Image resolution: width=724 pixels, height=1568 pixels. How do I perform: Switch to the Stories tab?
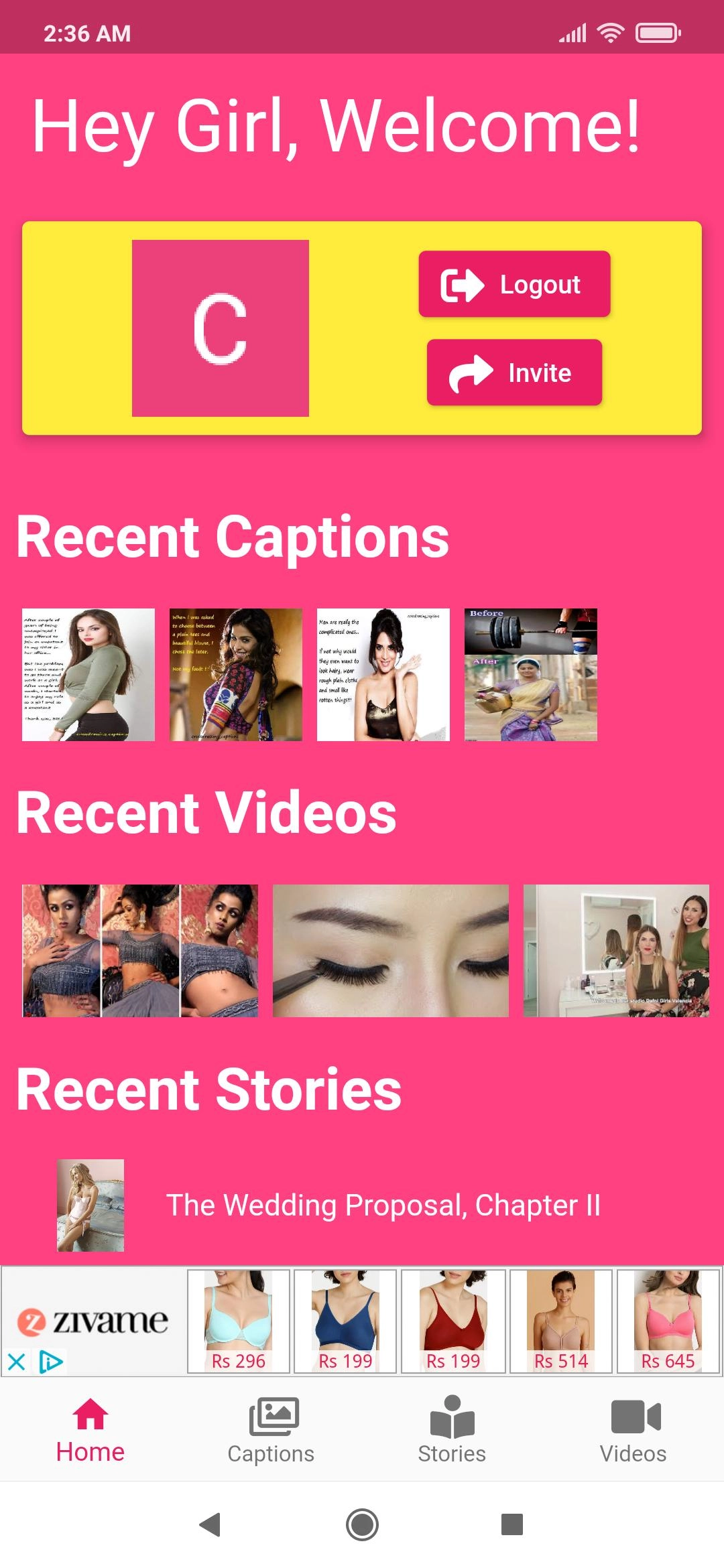(452, 1430)
